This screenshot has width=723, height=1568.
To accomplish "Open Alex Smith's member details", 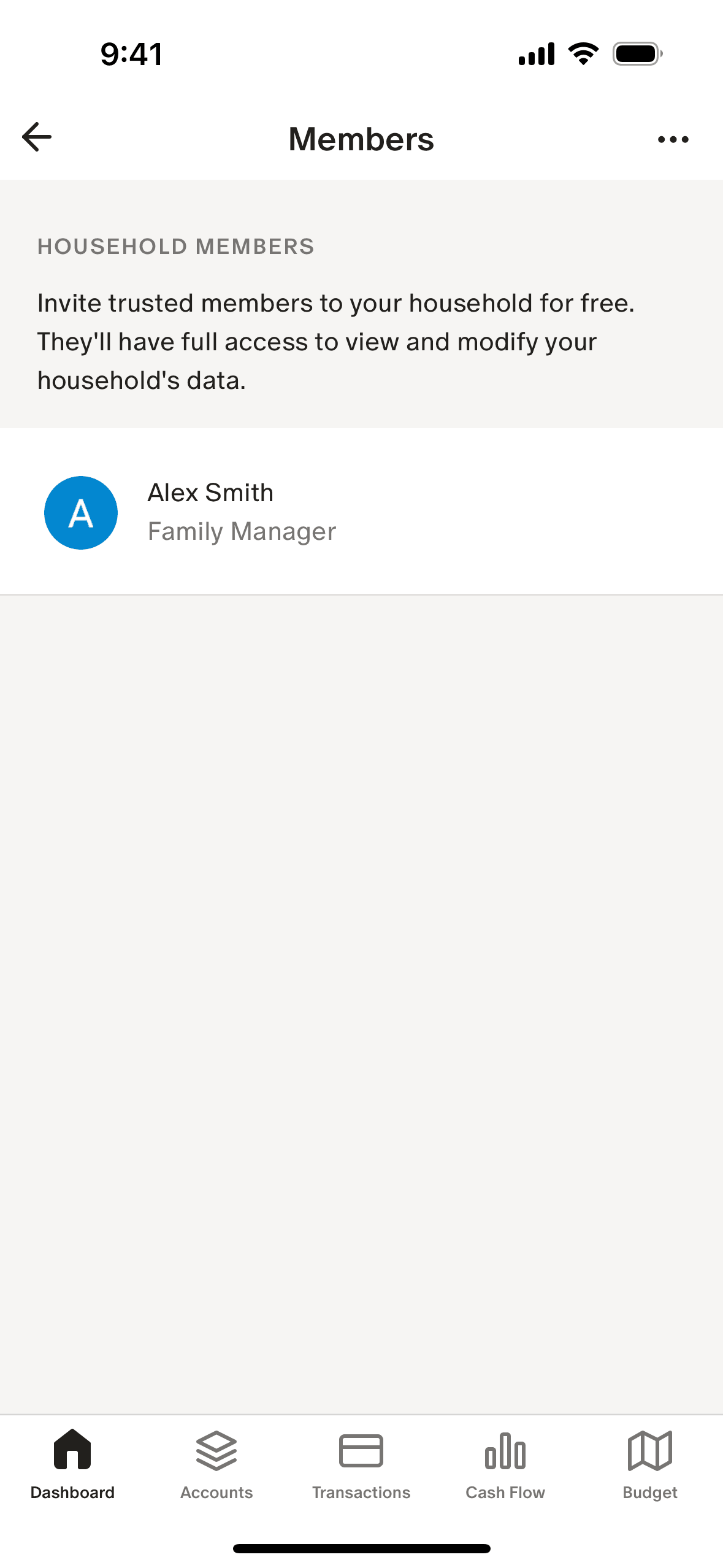I will click(x=361, y=512).
